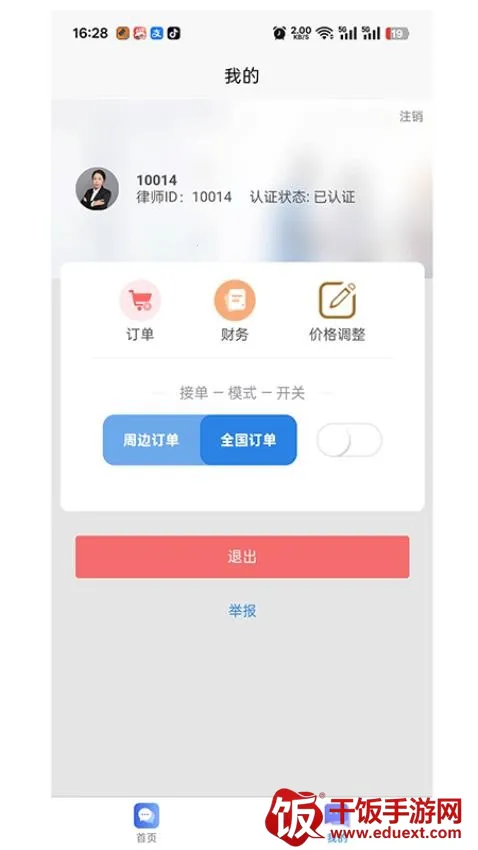Screen dimensions: 478x850
Task: Tap 注销 to cancel the account
Action: [411, 117]
